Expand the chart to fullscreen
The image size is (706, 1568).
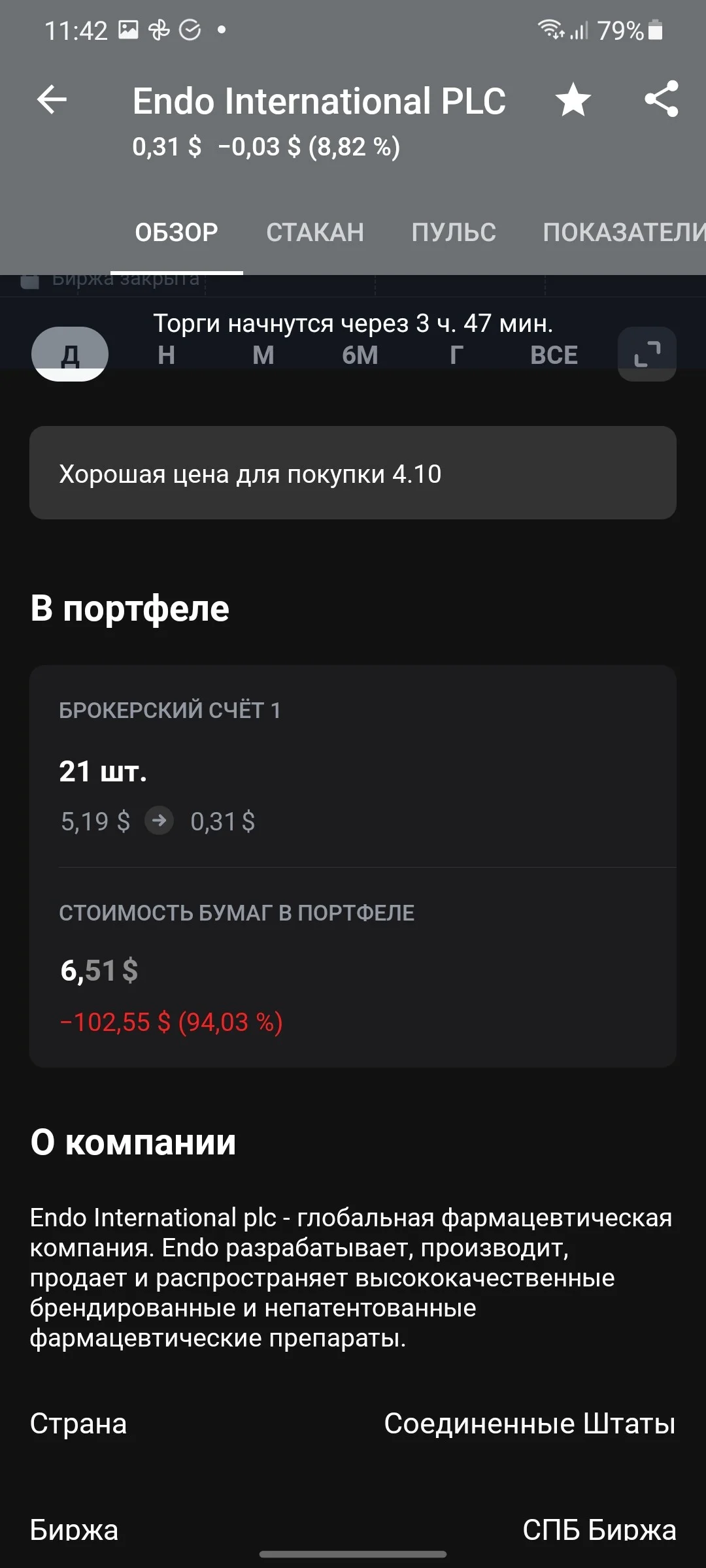click(x=647, y=354)
